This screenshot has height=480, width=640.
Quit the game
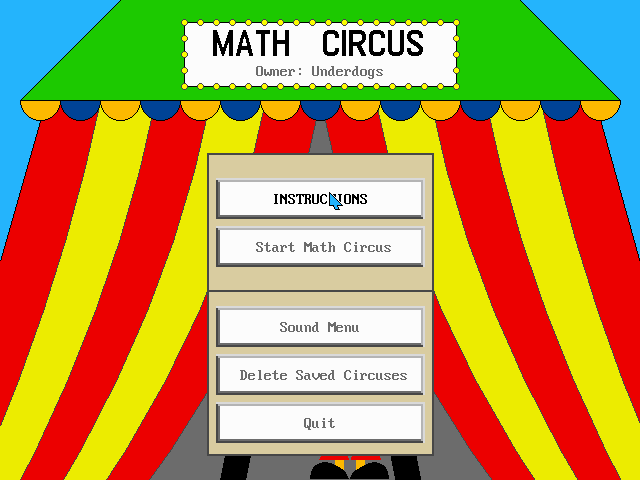click(x=320, y=423)
